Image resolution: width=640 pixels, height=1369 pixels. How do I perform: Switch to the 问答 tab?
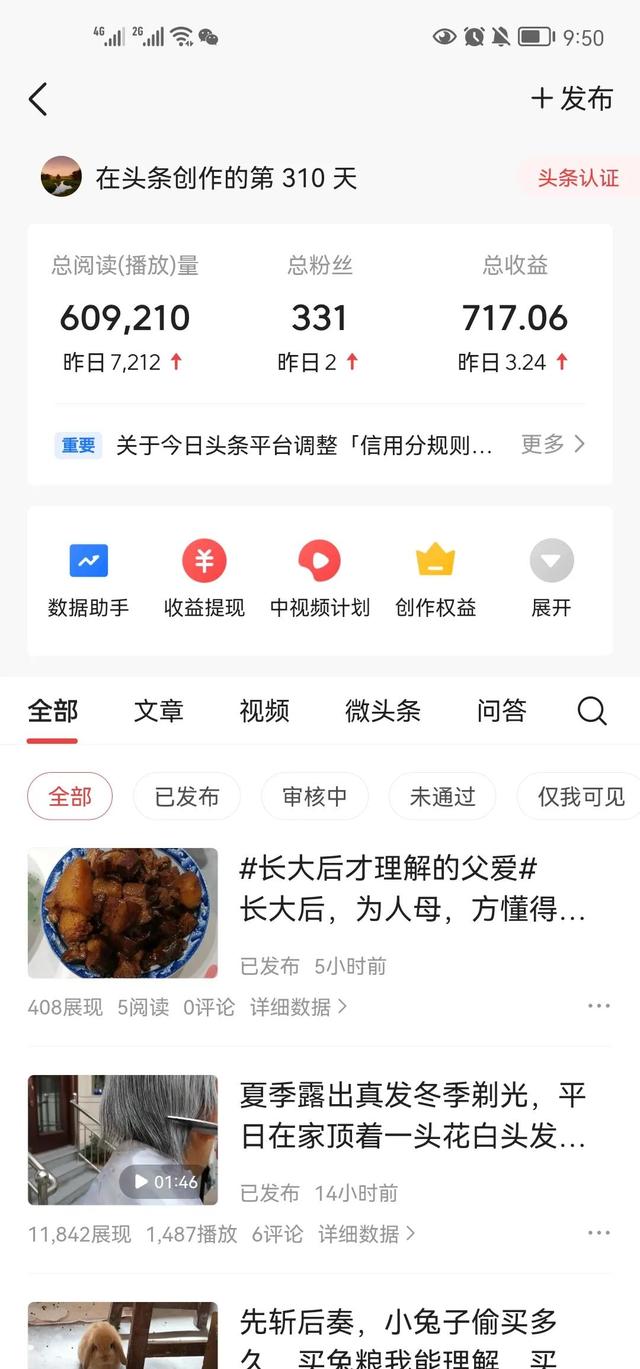click(501, 711)
